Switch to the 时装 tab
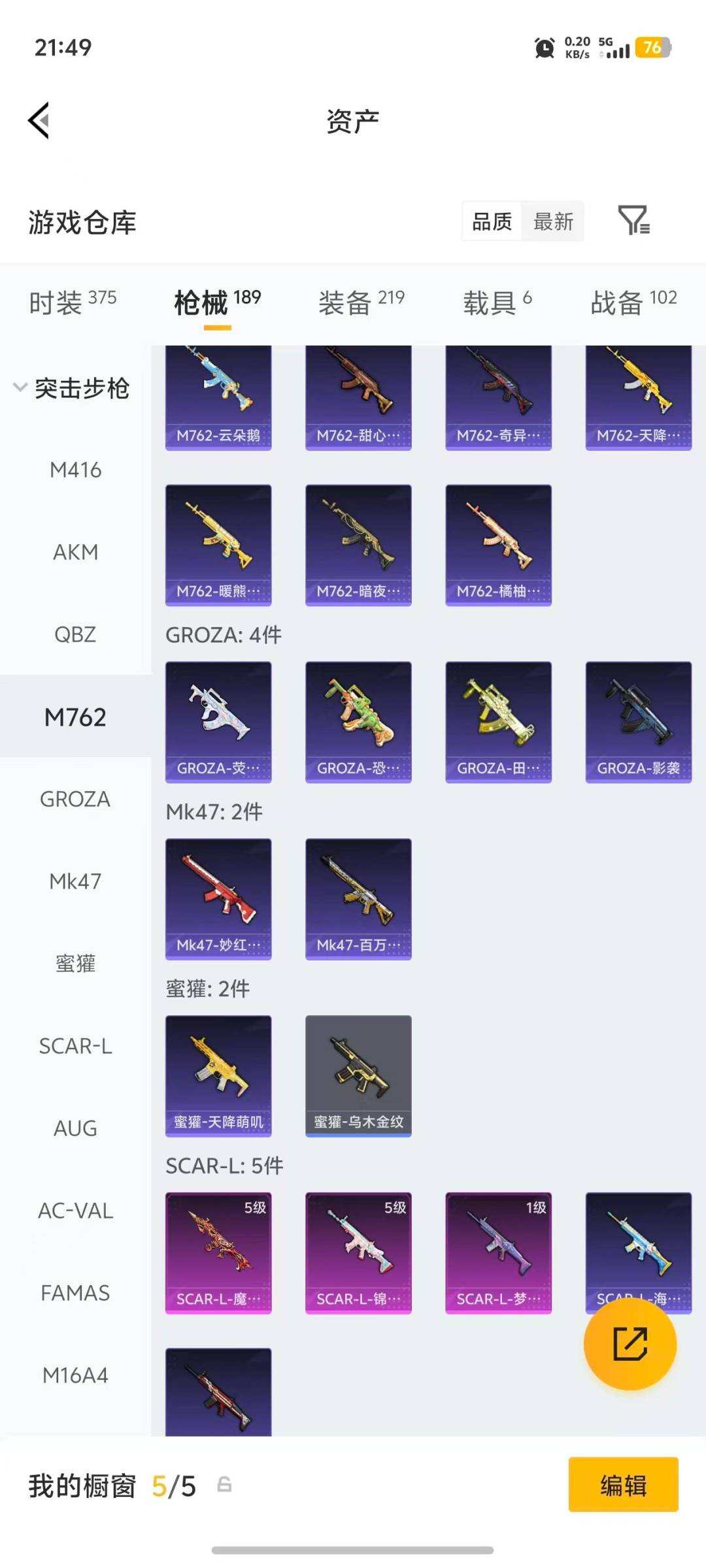 [72, 302]
